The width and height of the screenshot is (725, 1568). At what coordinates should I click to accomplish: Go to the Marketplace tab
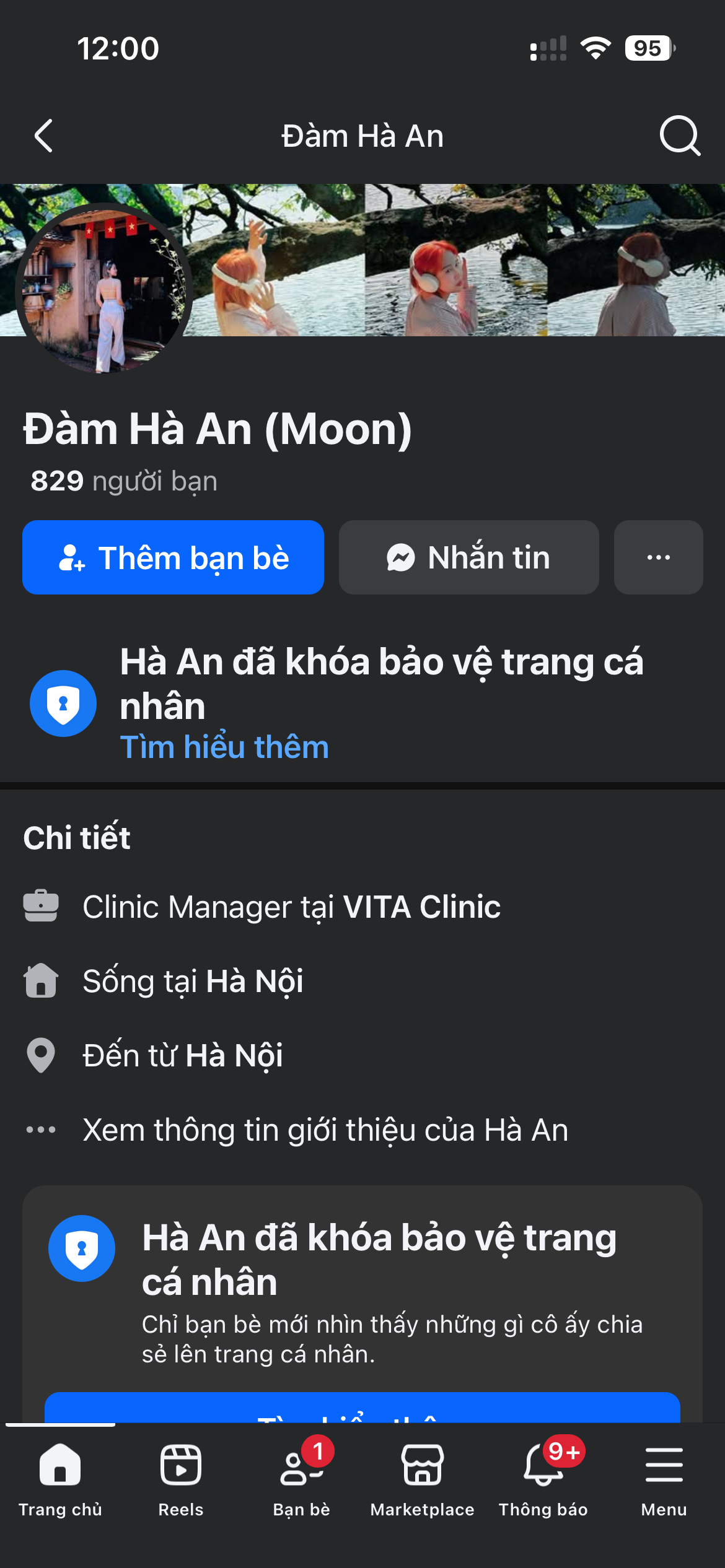point(423,1477)
